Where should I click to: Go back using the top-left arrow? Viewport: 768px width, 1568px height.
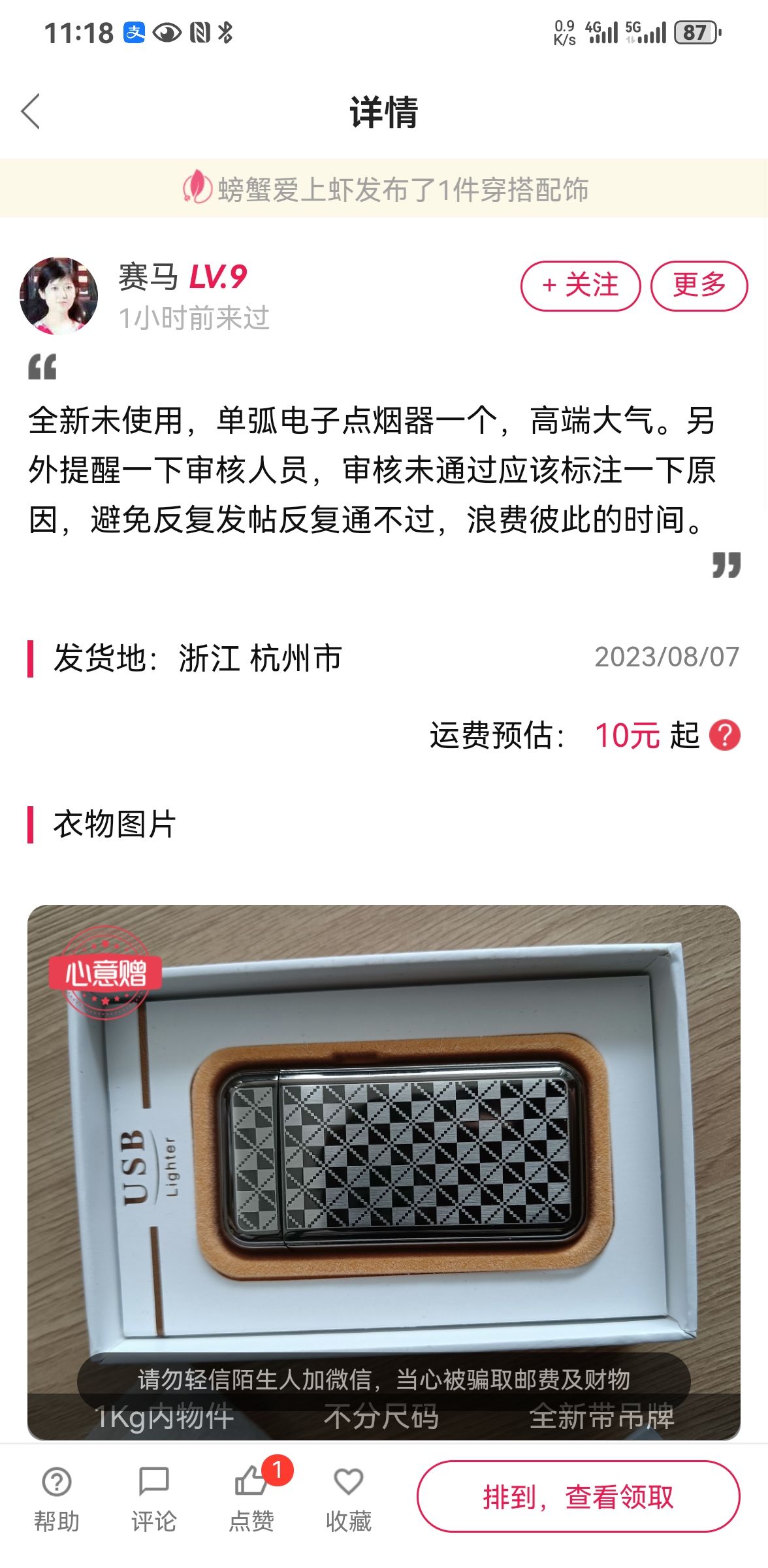coord(31,111)
